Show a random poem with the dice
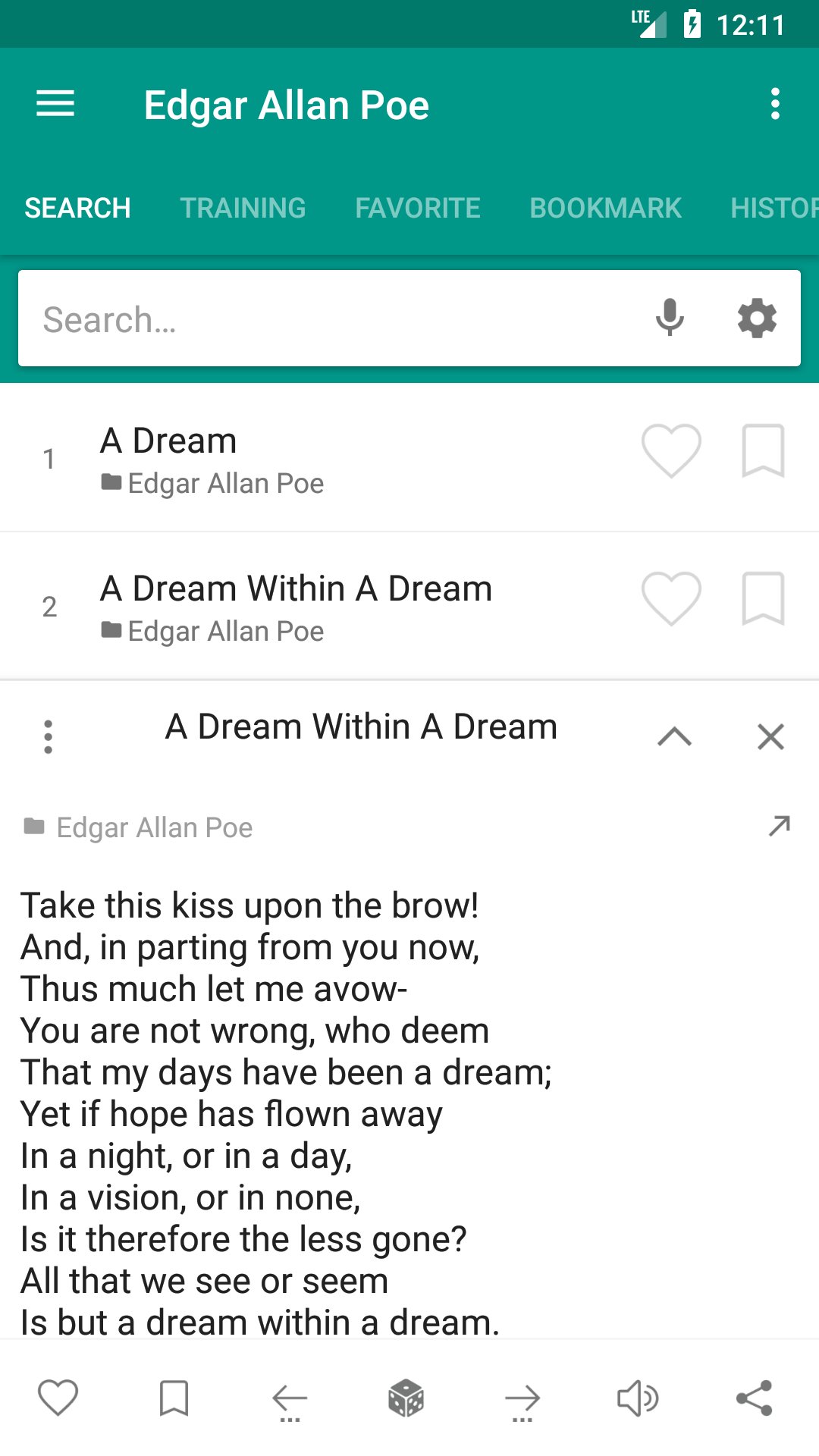 point(406,1398)
